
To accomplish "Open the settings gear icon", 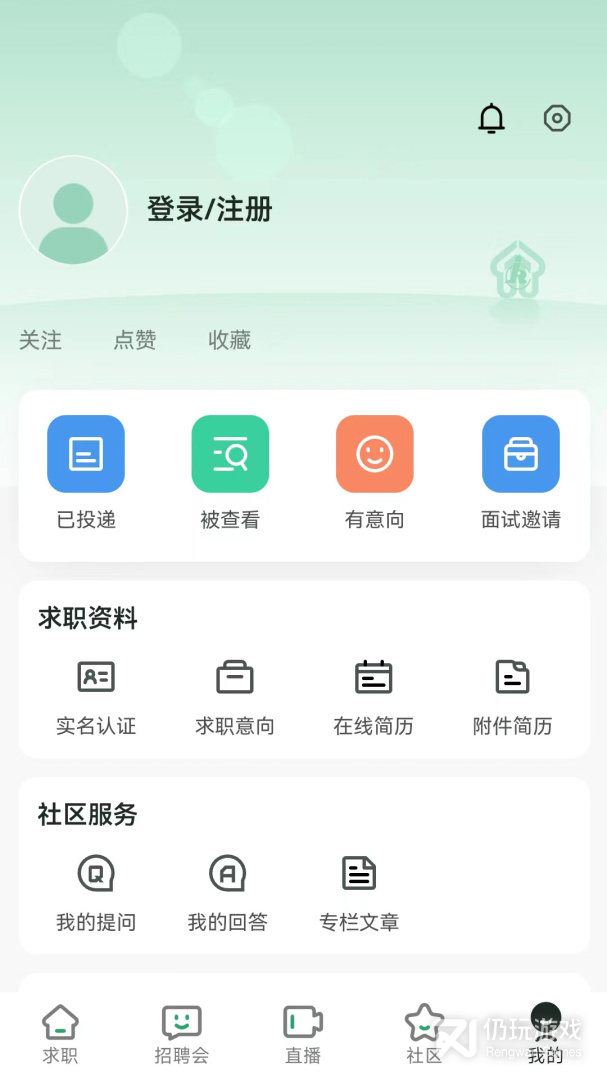I will click(x=557, y=119).
